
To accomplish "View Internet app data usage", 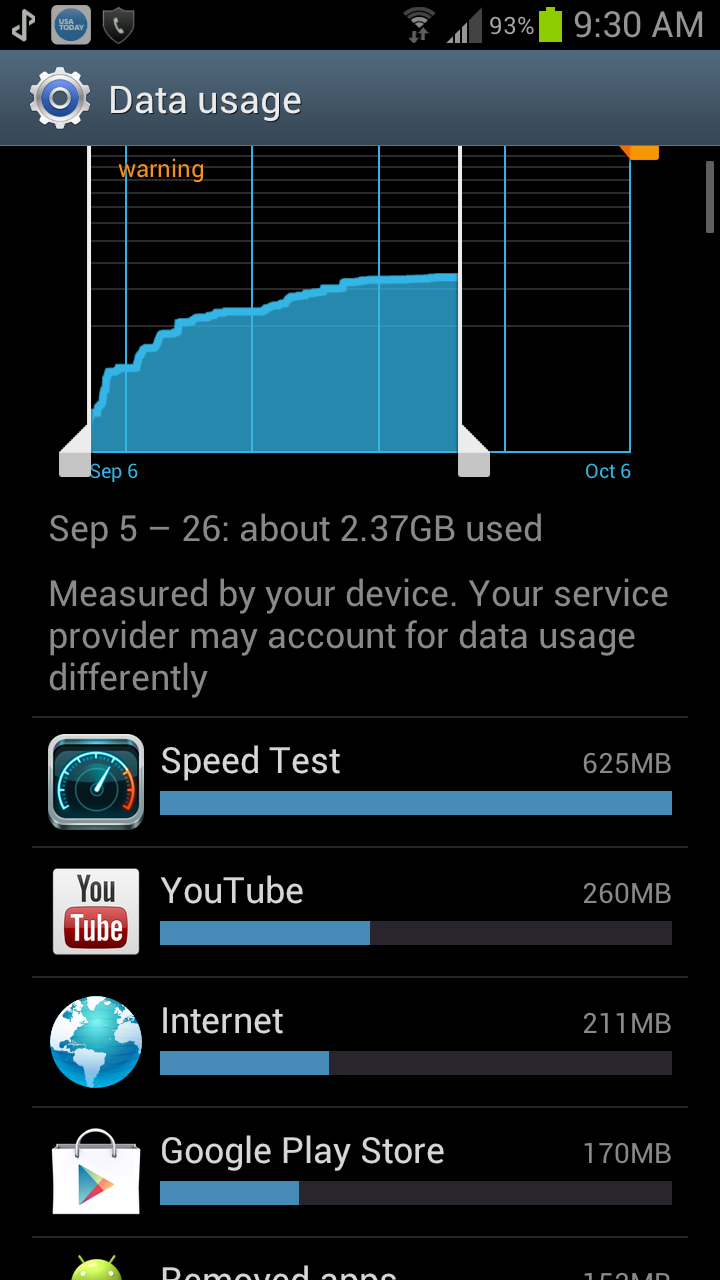I will click(360, 1042).
